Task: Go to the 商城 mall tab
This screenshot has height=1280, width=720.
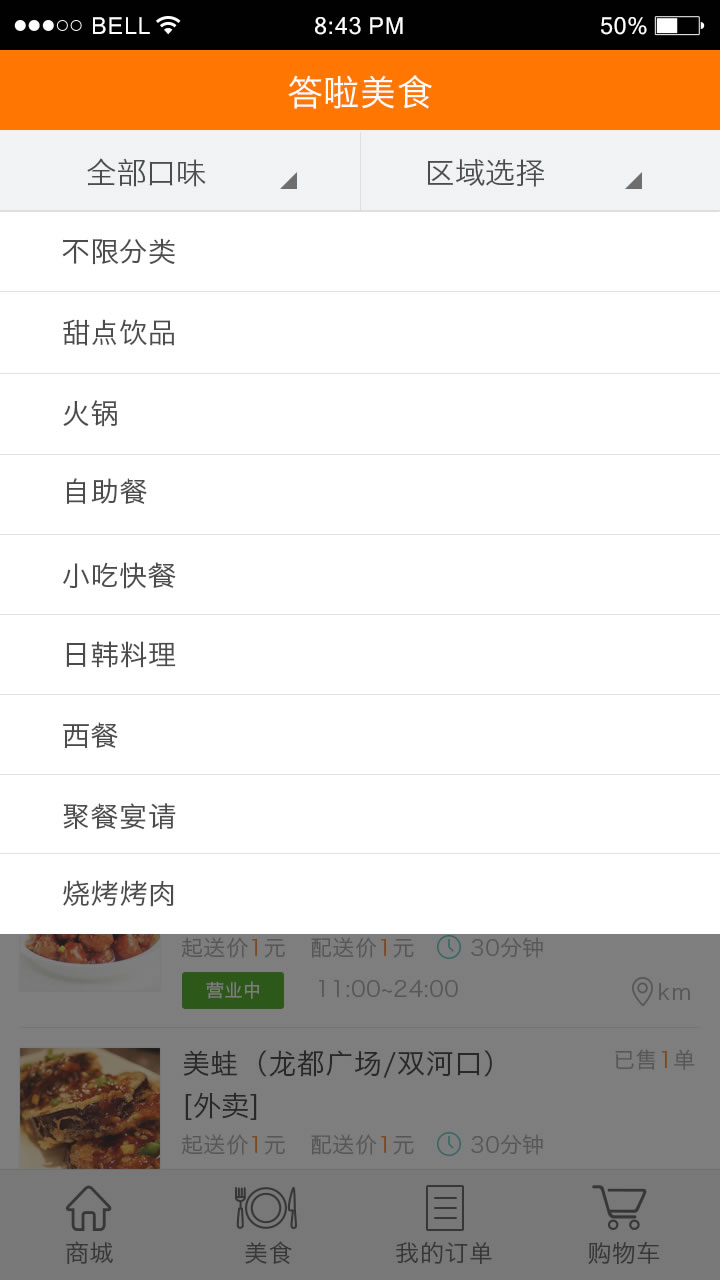Action: tap(89, 1225)
